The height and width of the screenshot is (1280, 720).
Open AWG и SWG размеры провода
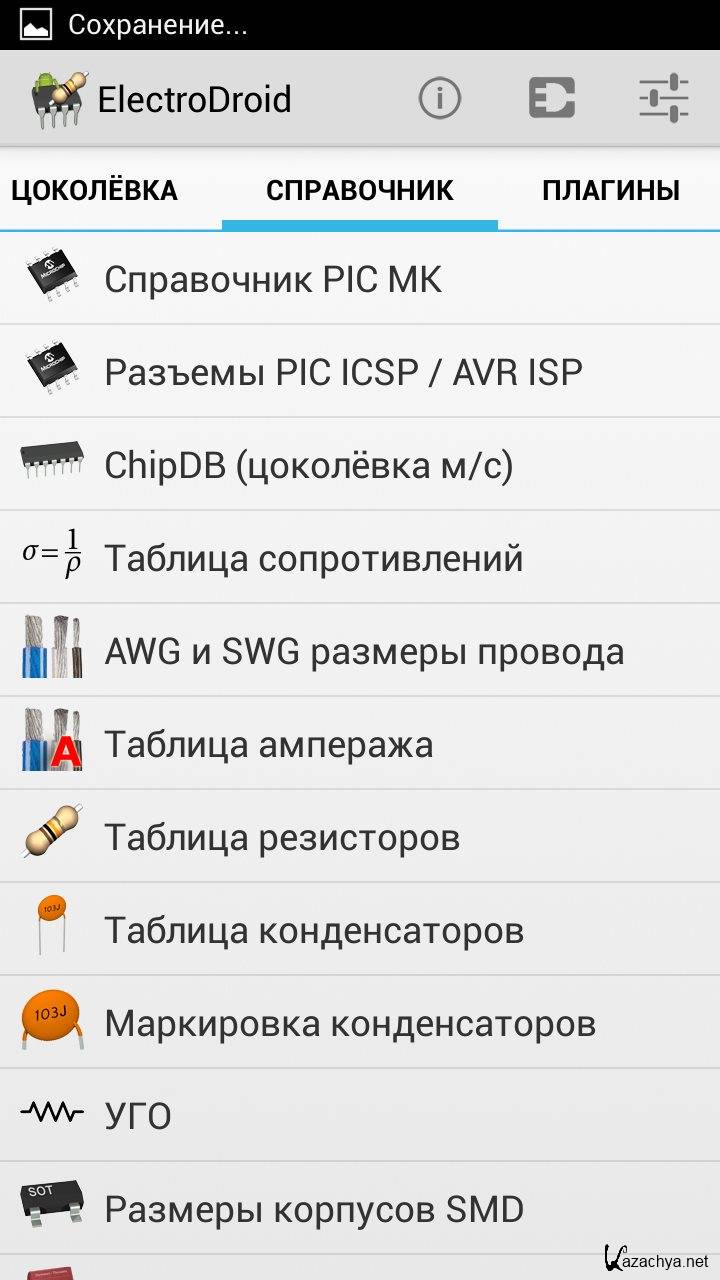tap(360, 651)
